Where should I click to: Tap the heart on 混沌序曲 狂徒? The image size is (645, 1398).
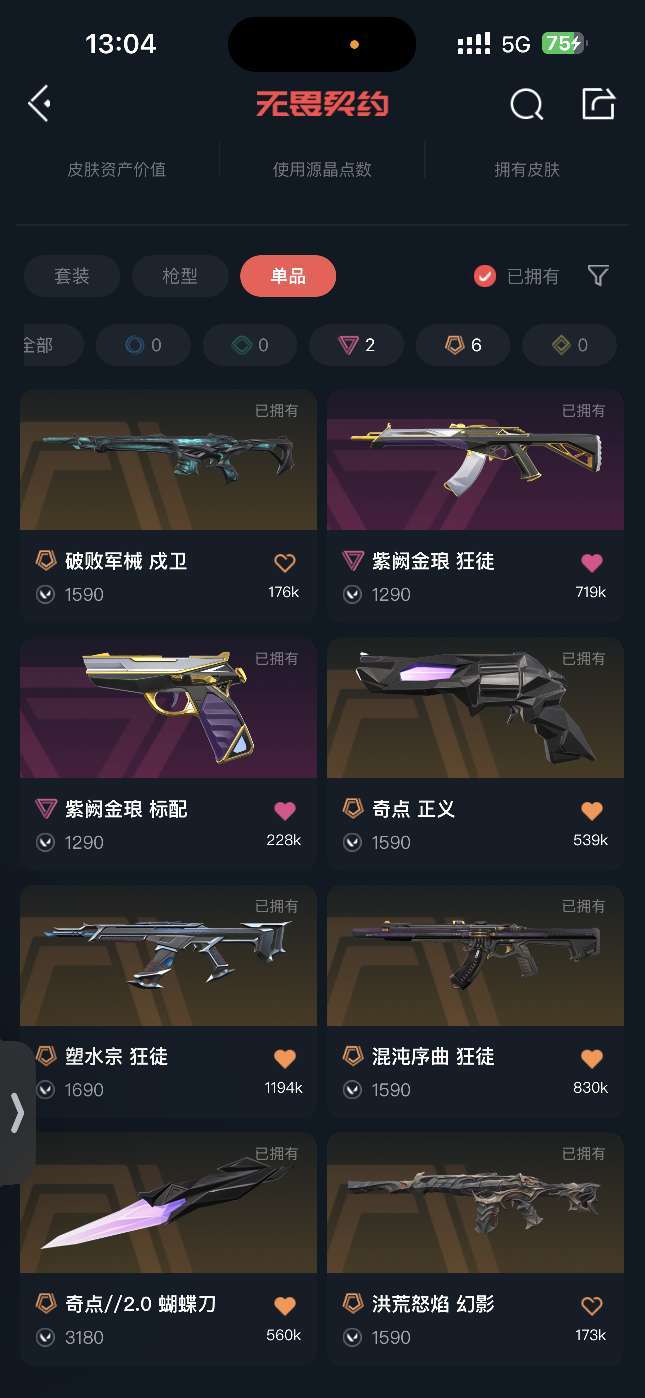pos(591,1058)
